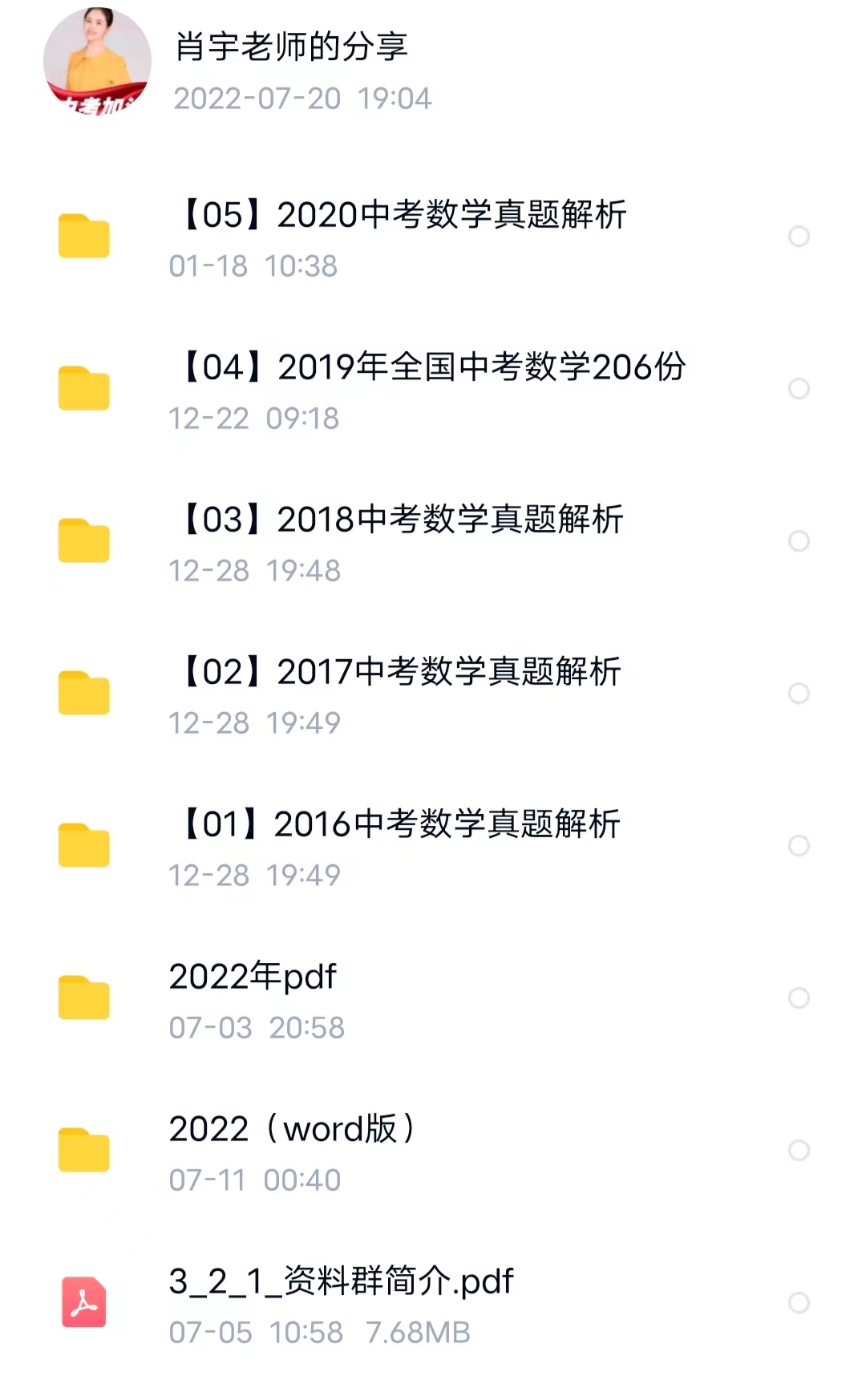Check the circle beside 【01】2016 folder
Screen dimensions: 866x1400
tap(799, 846)
